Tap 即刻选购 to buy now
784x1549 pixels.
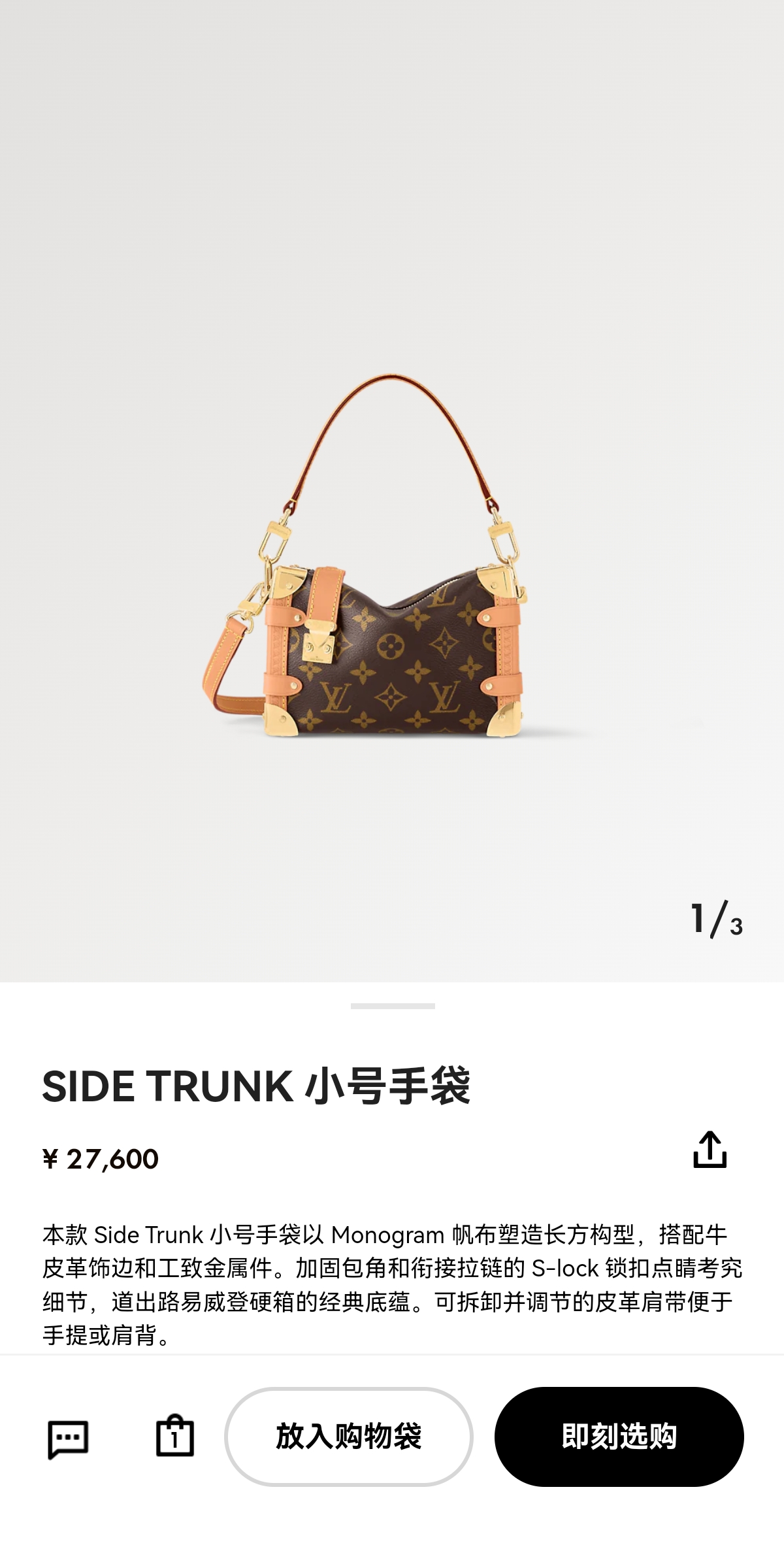coord(619,1437)
